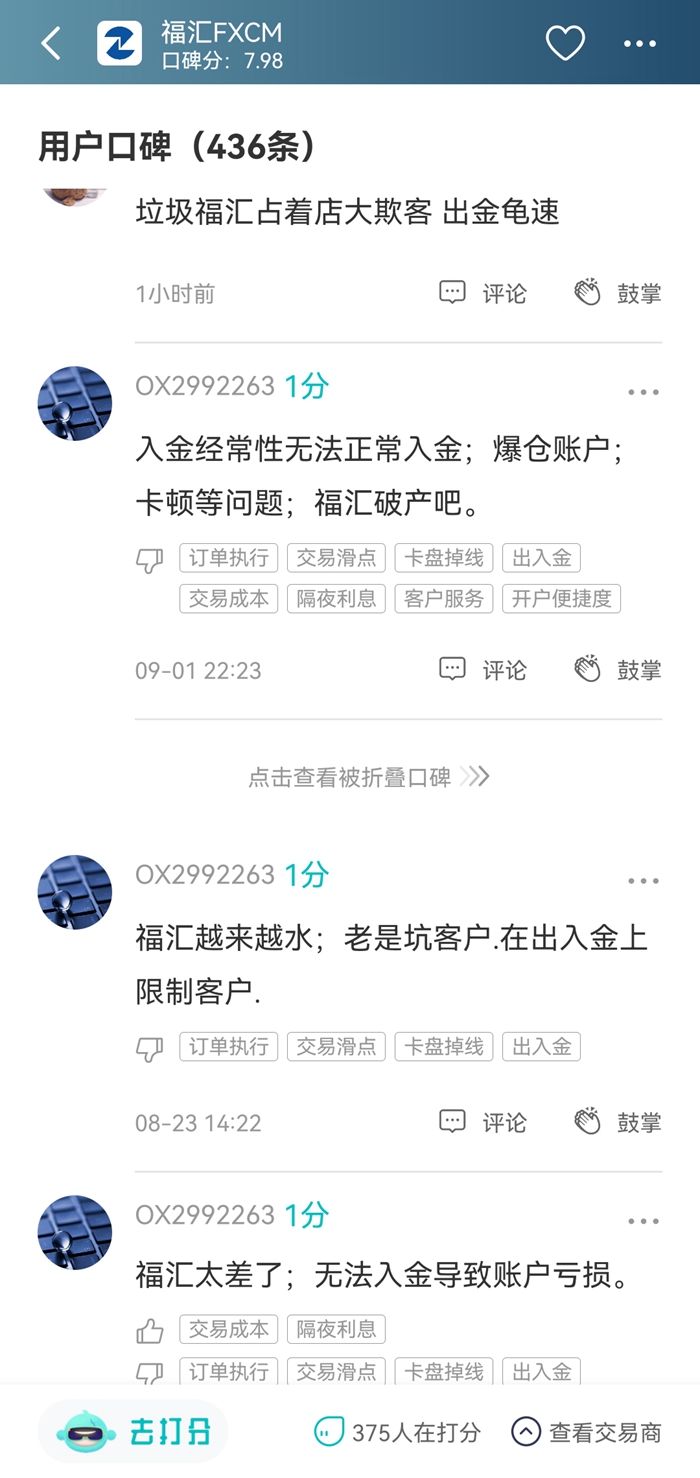
Task: Comment on the 09-01 22:23 review
Action: 483,670
